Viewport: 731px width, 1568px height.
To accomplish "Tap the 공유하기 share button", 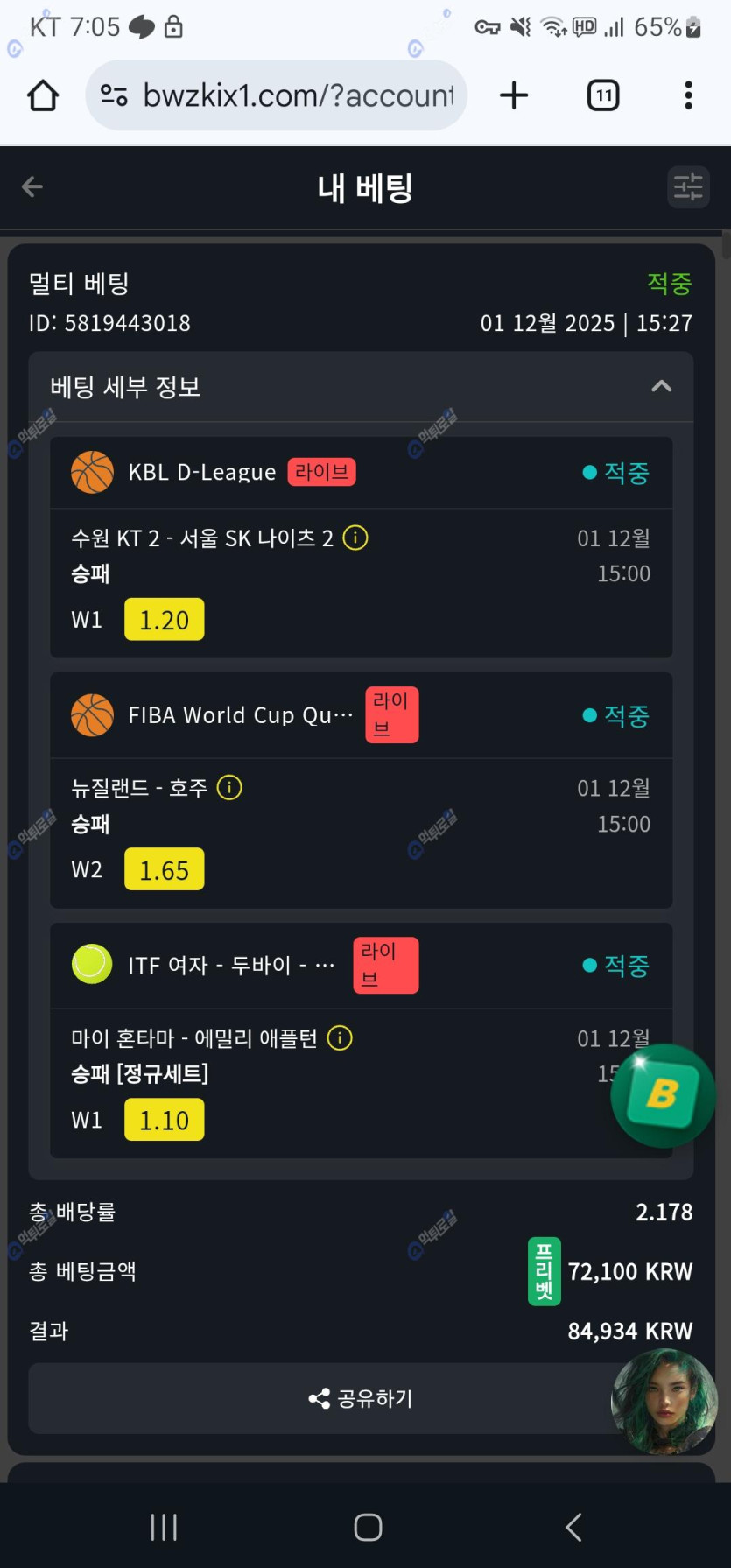I will pyautogui.click(x=361, y=1398).
